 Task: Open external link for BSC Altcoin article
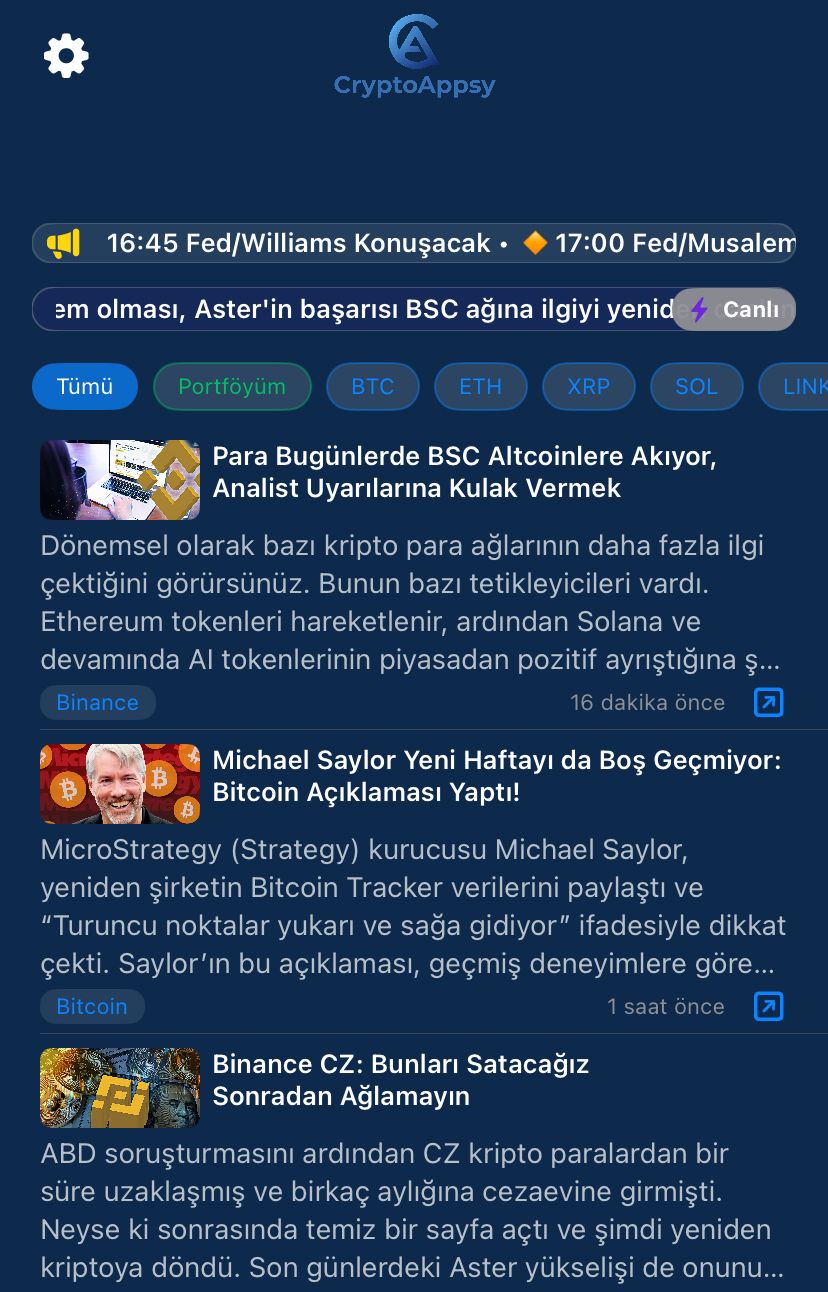[x=768, y=702]
